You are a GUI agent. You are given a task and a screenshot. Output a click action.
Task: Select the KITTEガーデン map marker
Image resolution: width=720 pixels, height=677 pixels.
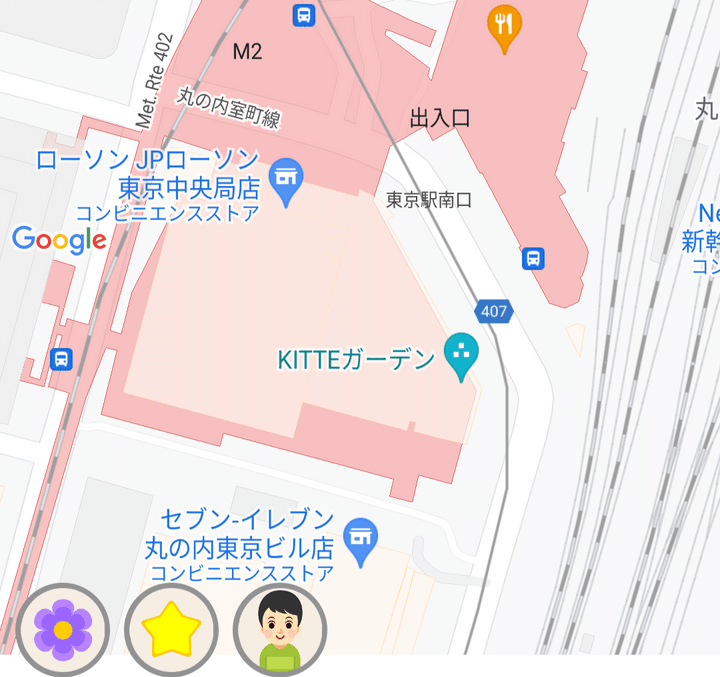click(461, 355)
